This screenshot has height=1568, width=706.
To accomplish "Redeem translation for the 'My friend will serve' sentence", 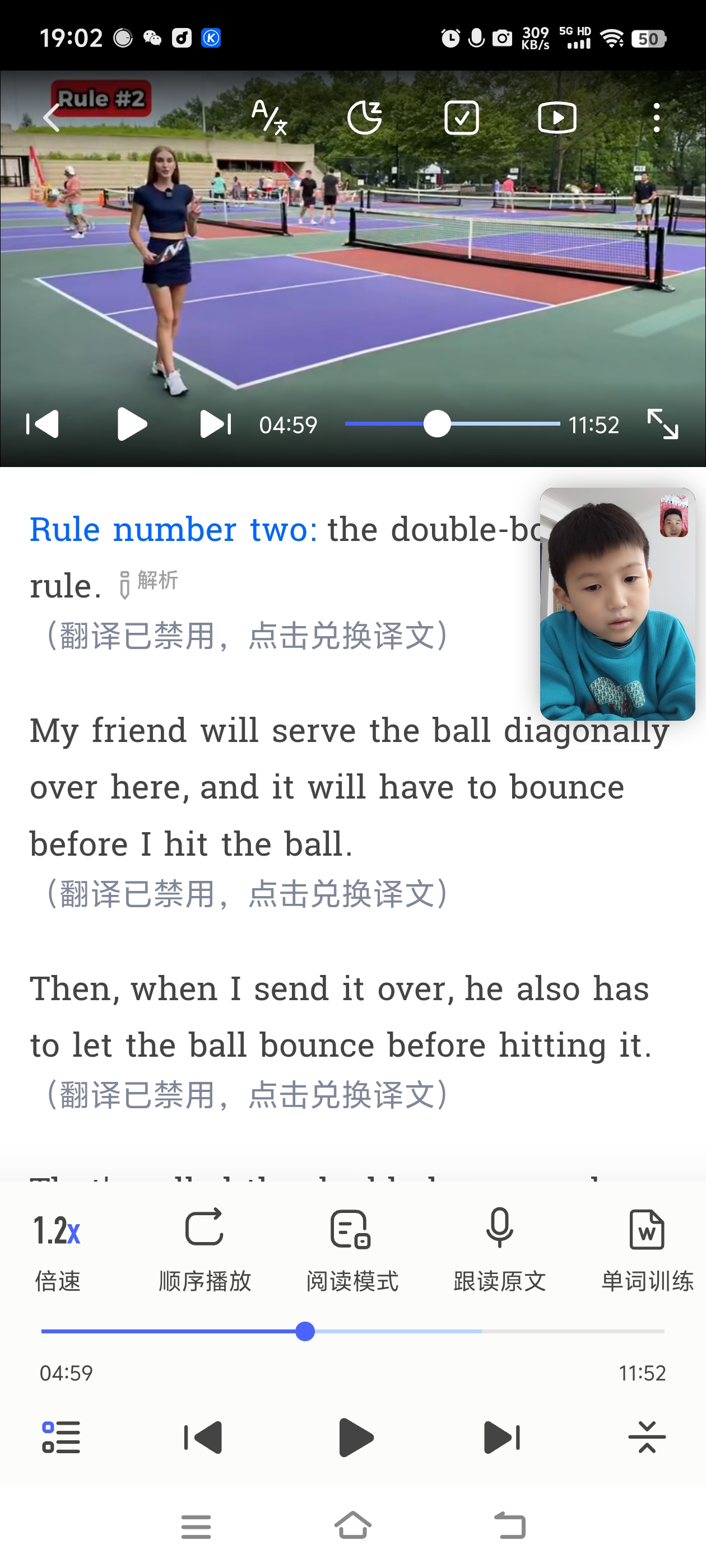I will pyautogui.click(x=247, y=894).
